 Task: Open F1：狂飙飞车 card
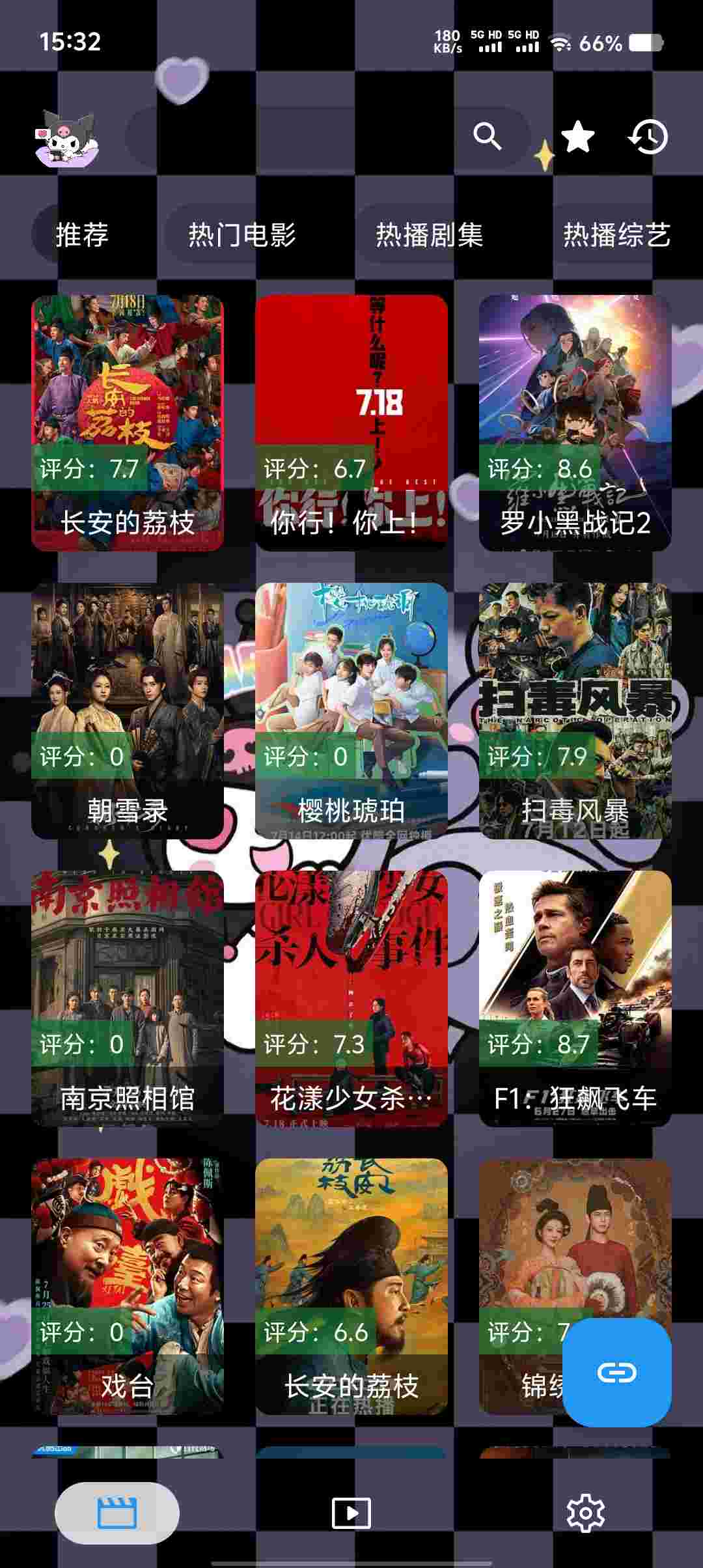(x=575, y=999)
